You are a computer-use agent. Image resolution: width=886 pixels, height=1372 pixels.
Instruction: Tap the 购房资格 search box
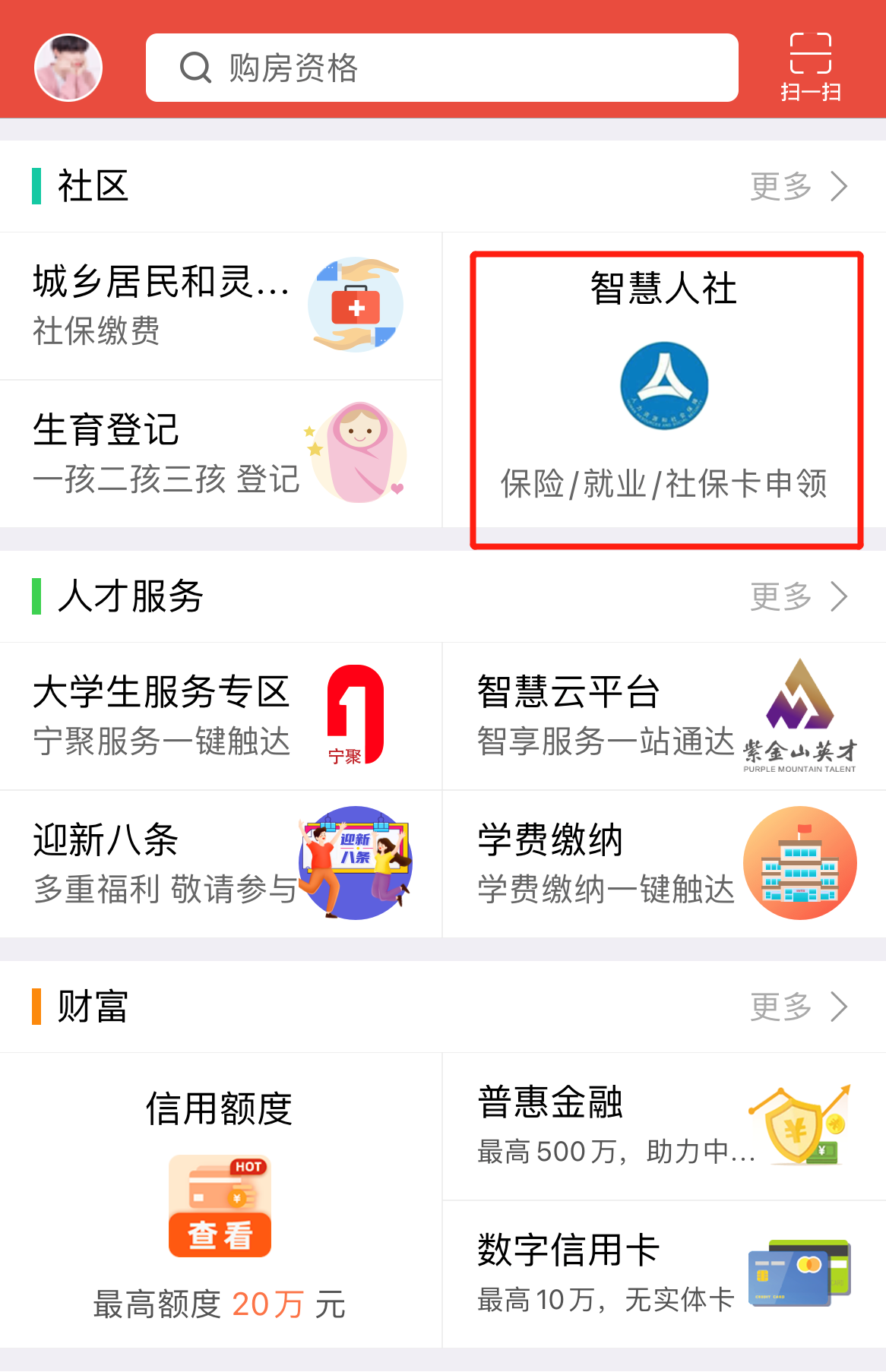[441, 68]
